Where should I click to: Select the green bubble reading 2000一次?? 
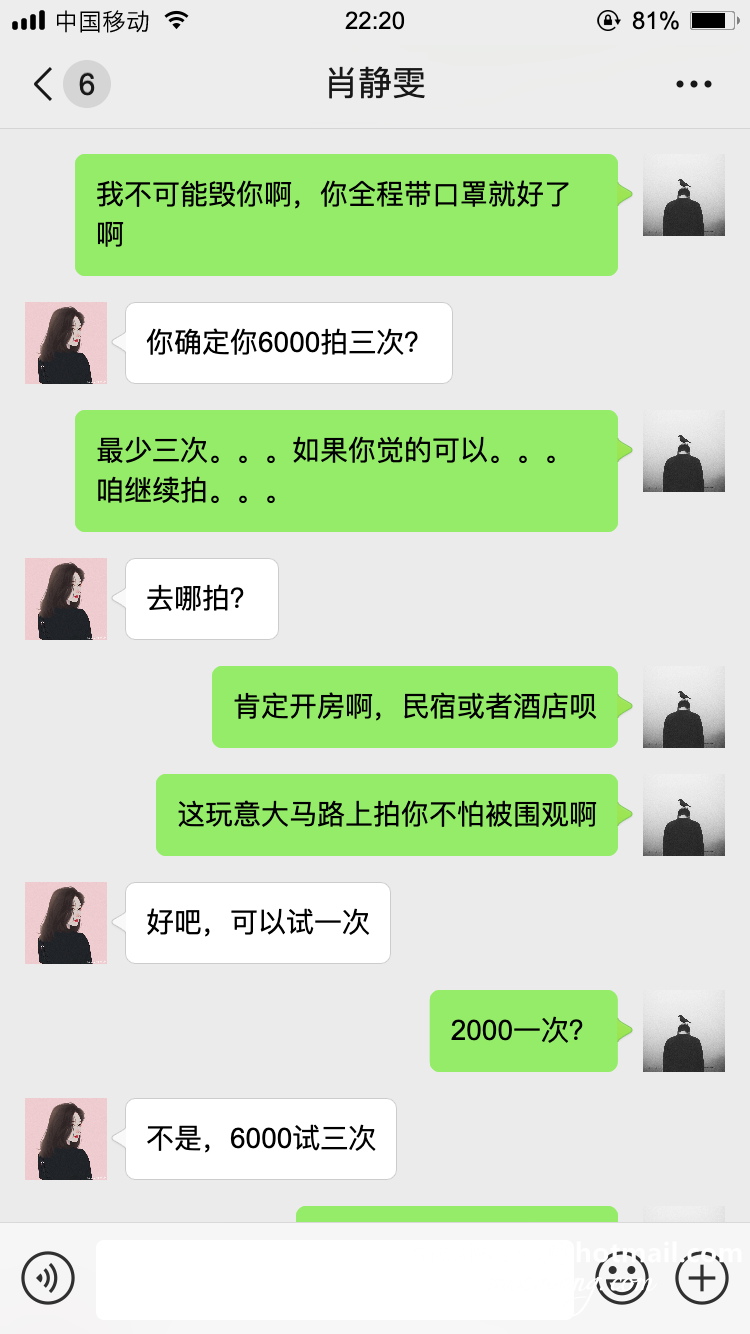click(523, 1031)
